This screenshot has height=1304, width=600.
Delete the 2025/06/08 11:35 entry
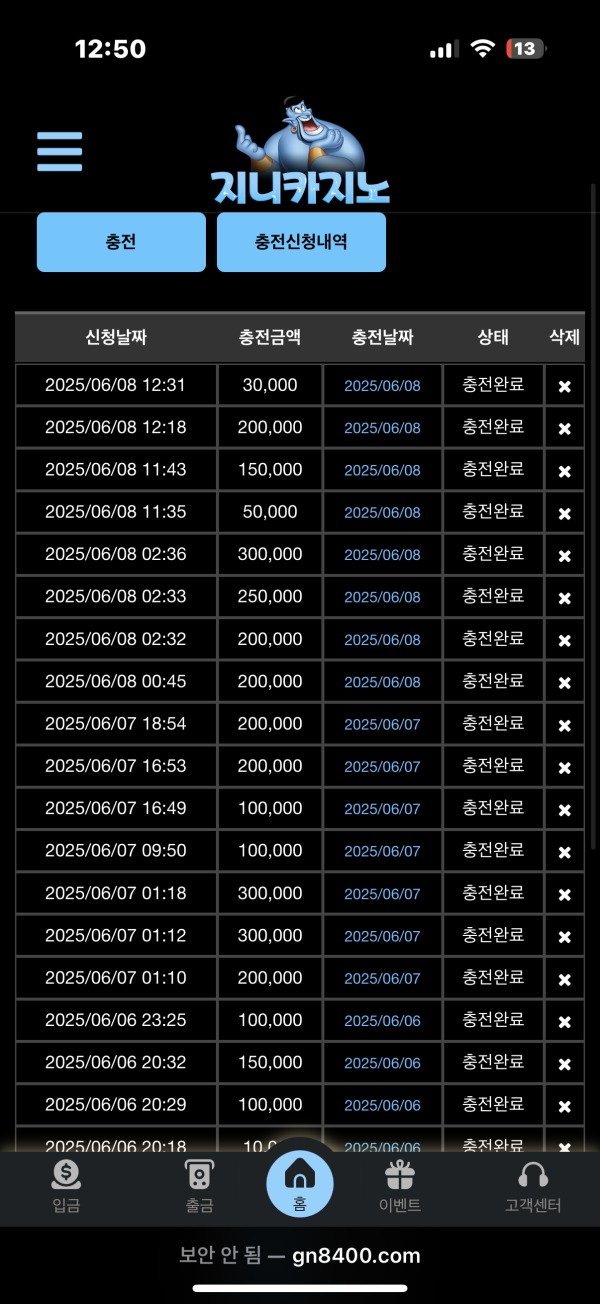[x=564, y=513]
